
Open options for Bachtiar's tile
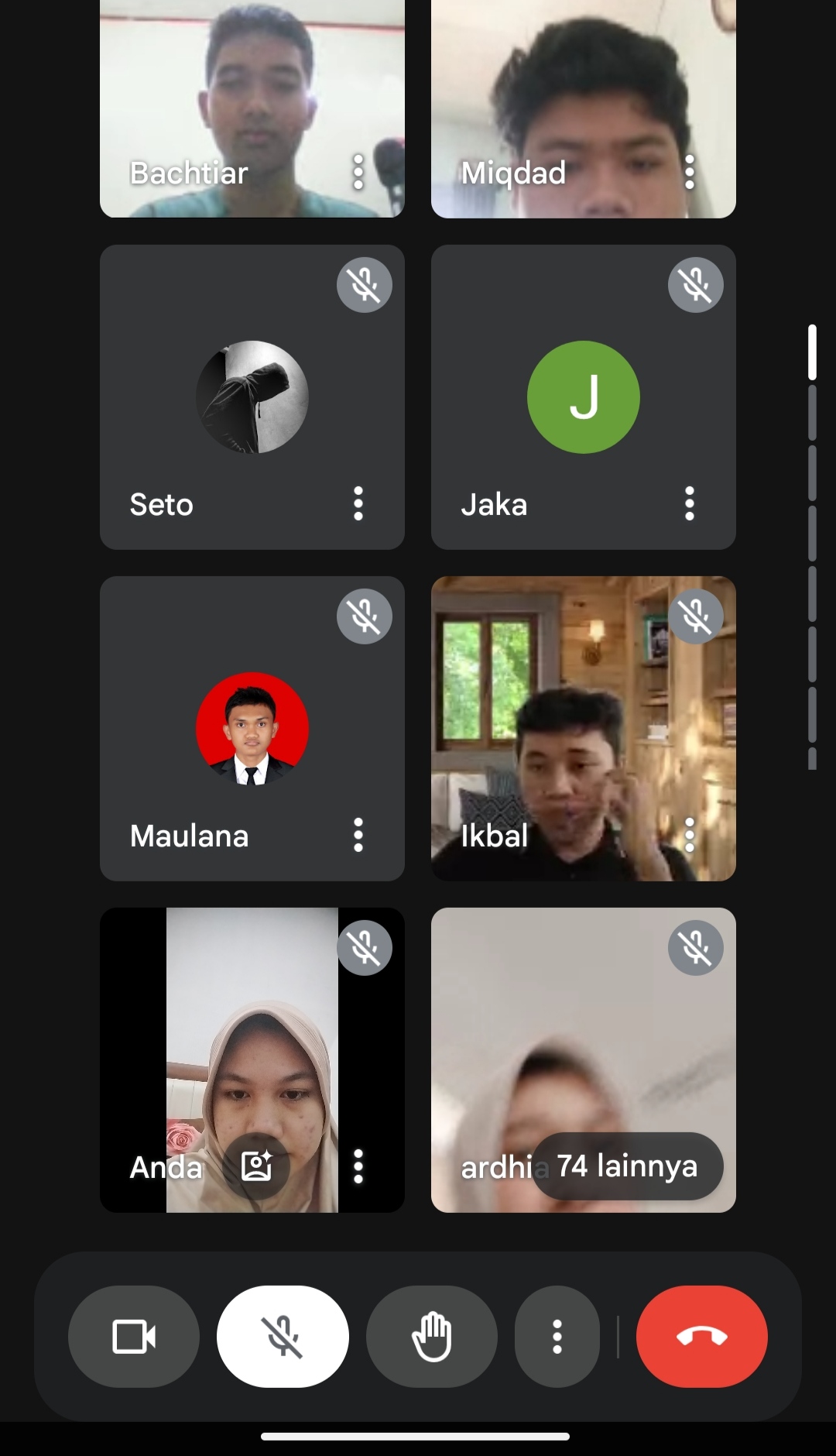pos(358,172)
